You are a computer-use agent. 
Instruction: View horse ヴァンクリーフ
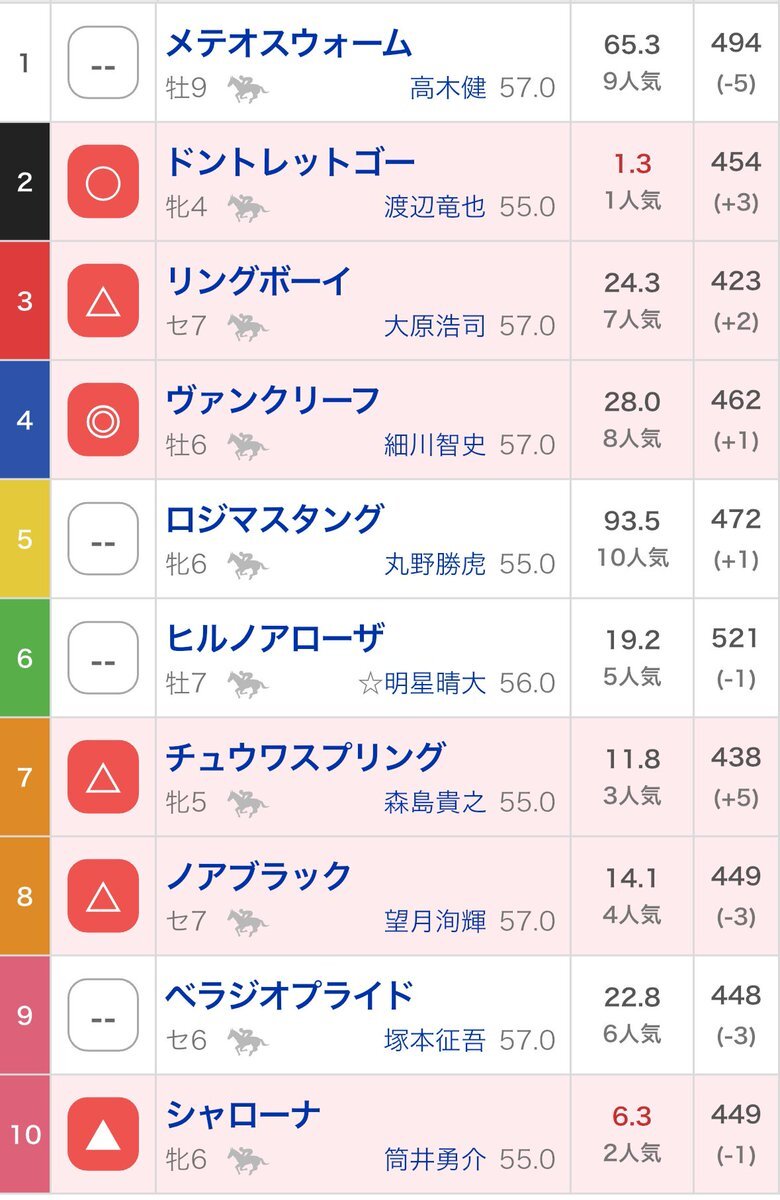click(x=272, y=401)
